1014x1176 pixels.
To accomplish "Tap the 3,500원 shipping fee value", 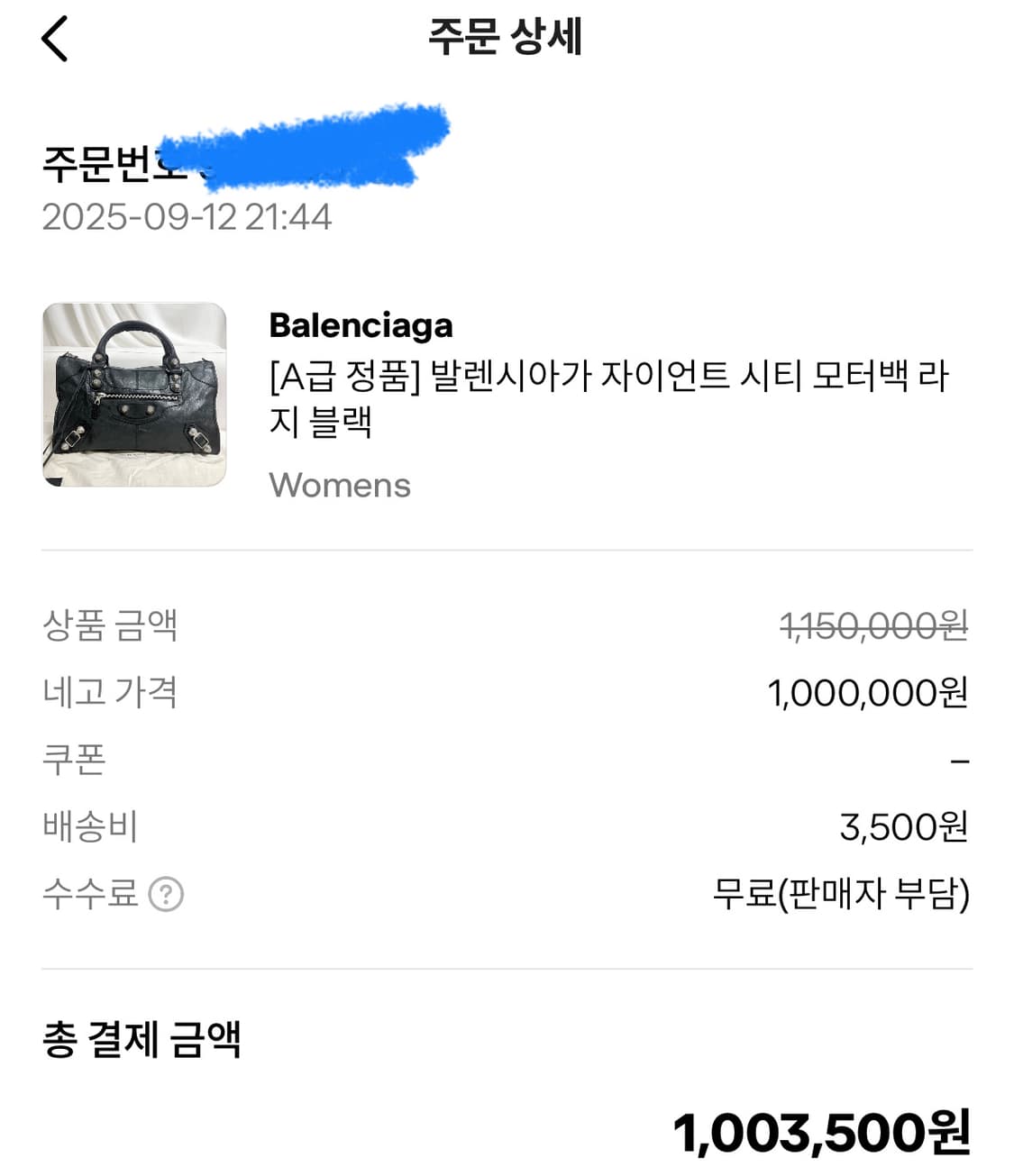I will (904, 826).
